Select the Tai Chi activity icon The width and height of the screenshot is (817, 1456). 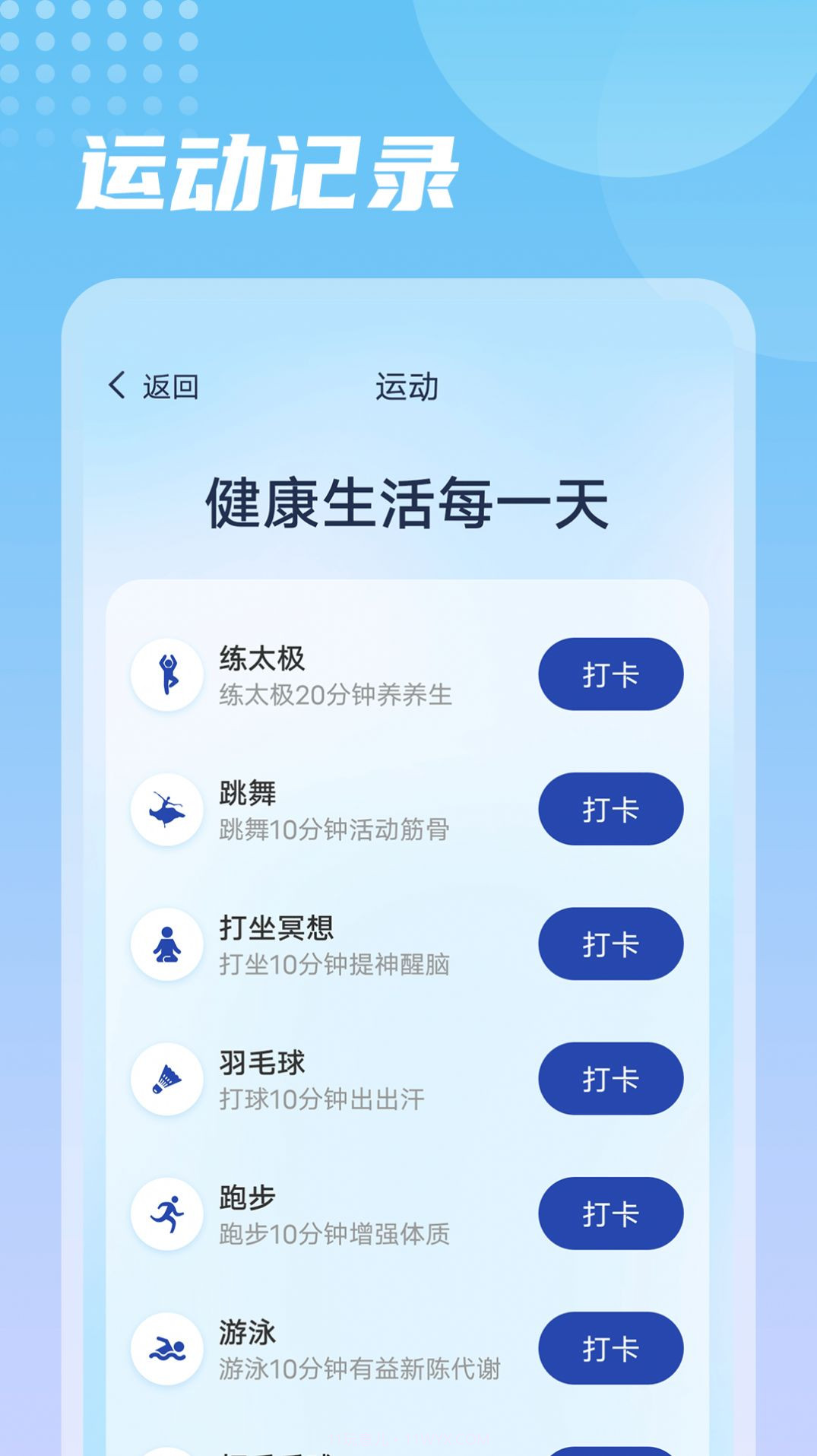[x=169, y=674]
